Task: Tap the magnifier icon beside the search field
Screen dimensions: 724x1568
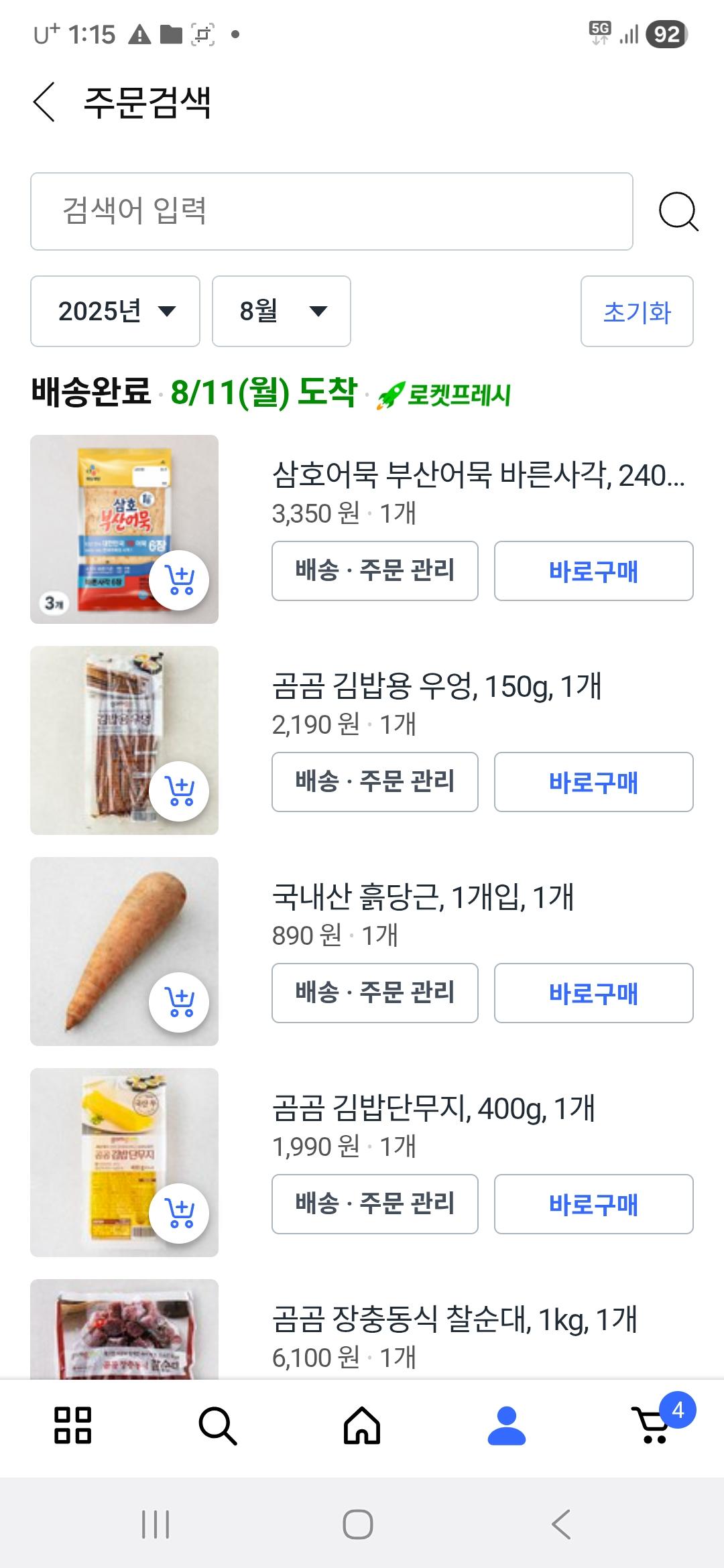Action: point(678,212)
